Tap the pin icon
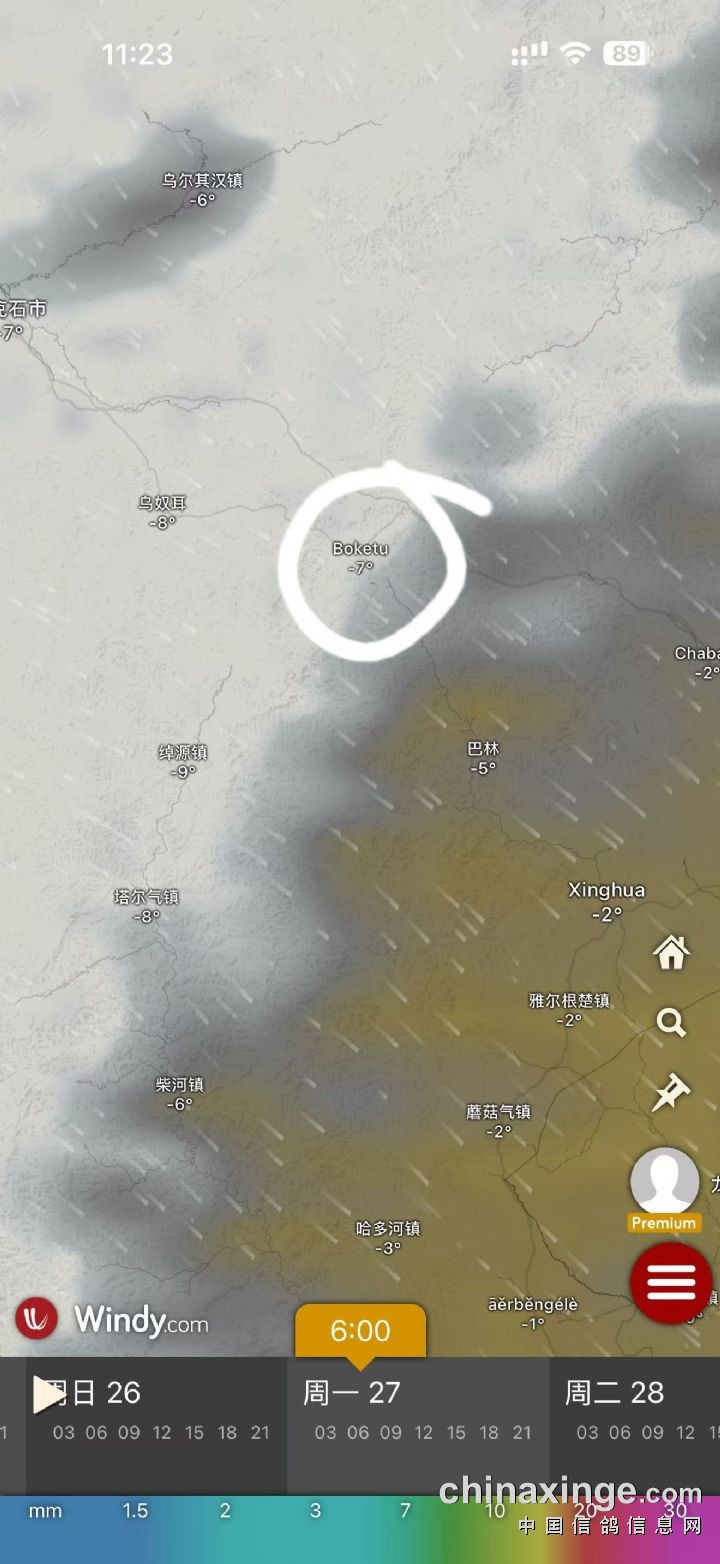720x1564 pixels. 671,1093
